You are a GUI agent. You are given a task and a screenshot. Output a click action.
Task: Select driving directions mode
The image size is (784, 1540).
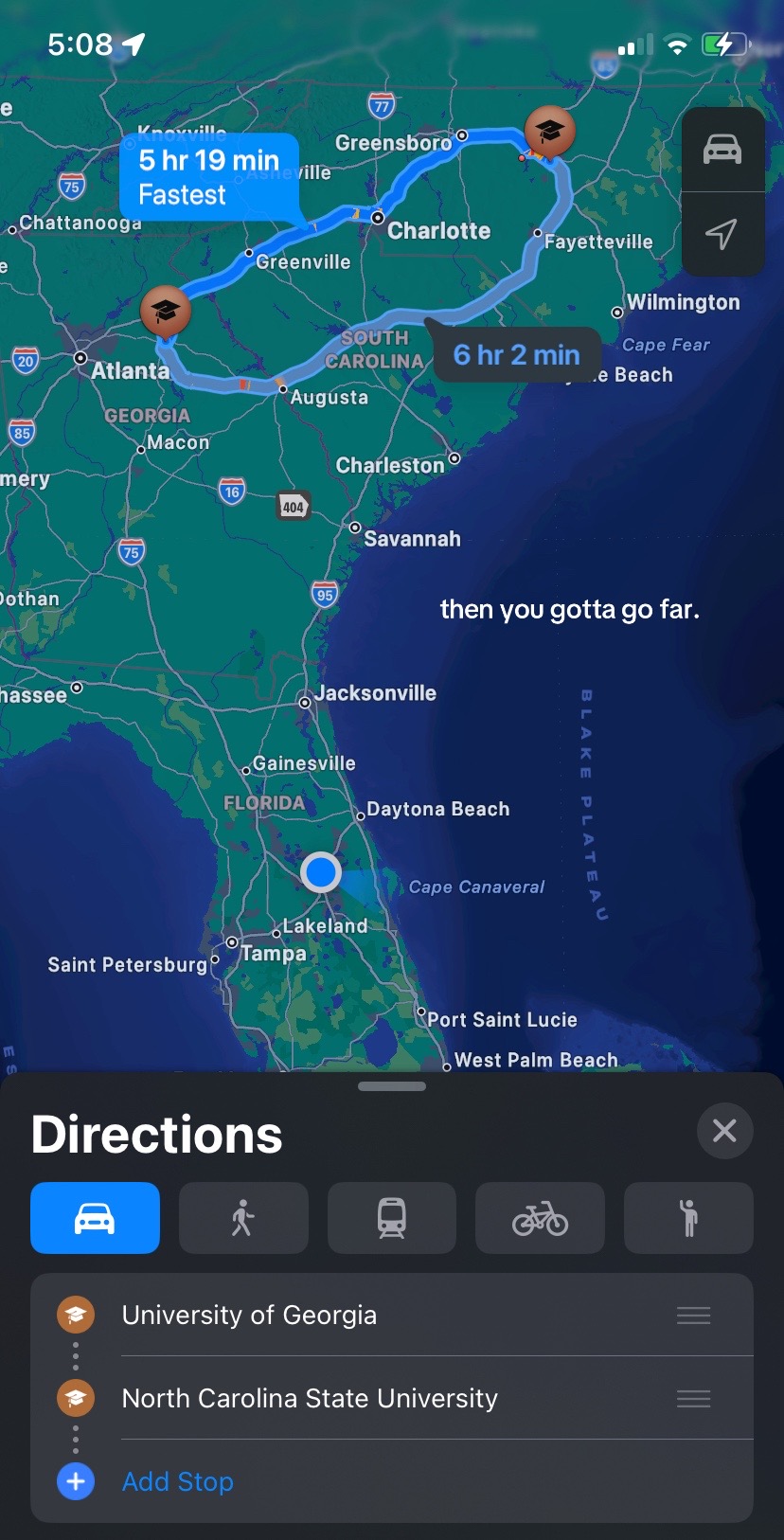pos(95,1218)
